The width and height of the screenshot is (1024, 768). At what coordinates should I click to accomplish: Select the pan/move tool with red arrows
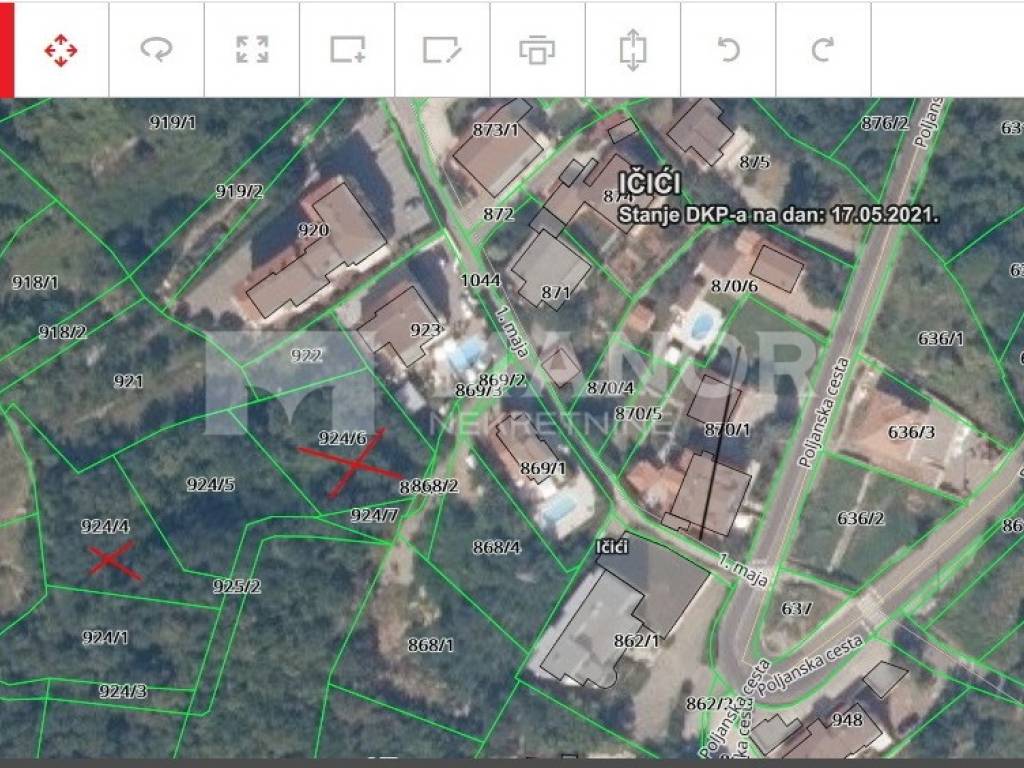(61, 50)
